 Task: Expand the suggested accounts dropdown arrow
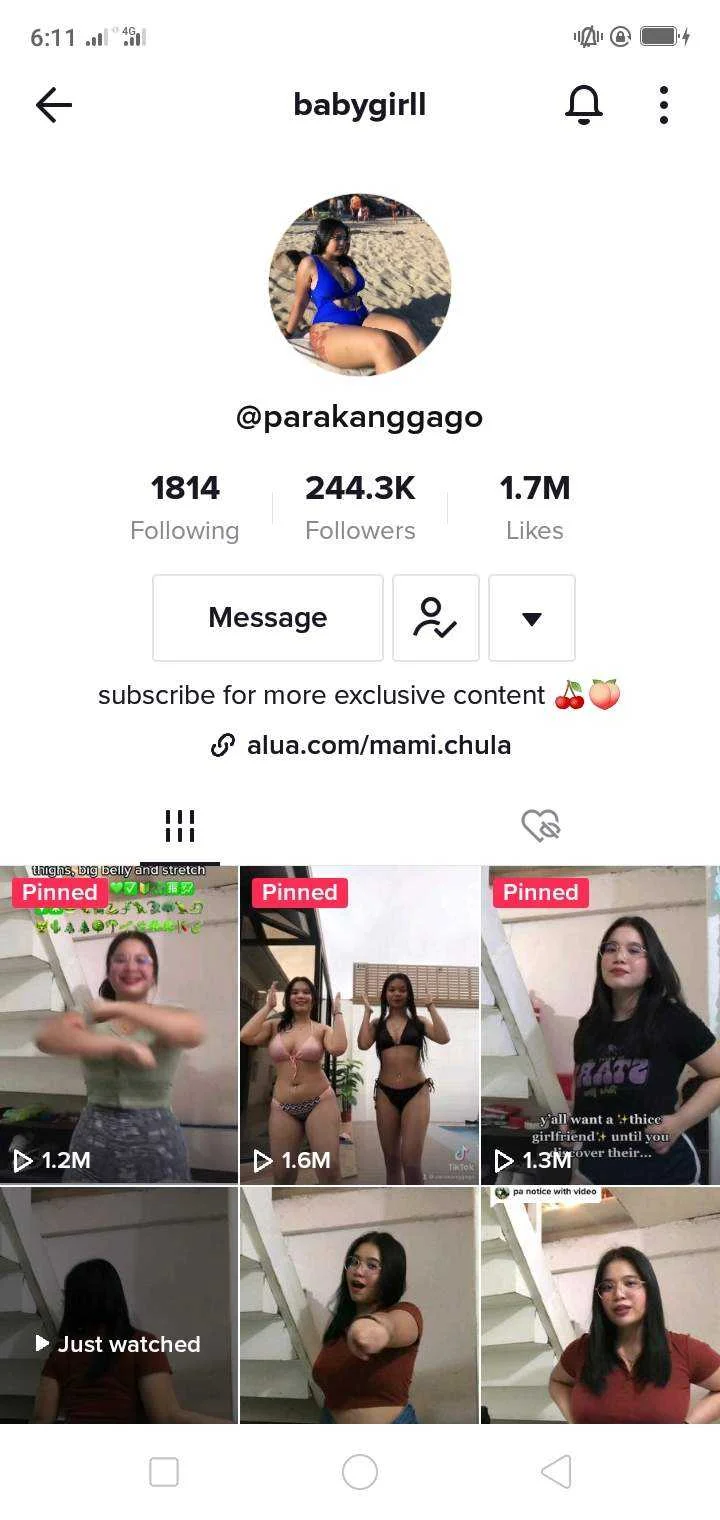[x=532, y=618]
